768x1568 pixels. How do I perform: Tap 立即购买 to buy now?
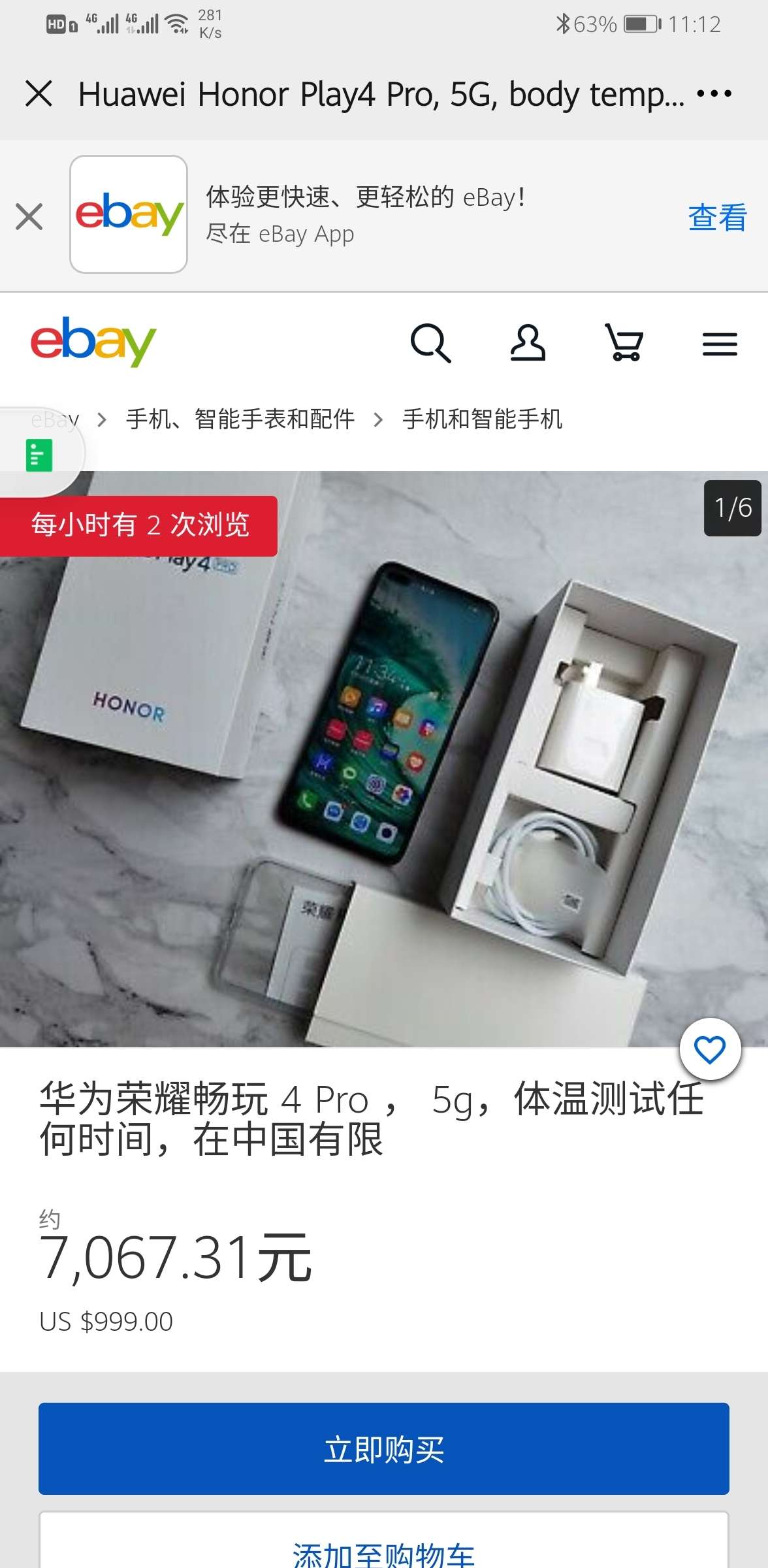[x=384, y=1448]
